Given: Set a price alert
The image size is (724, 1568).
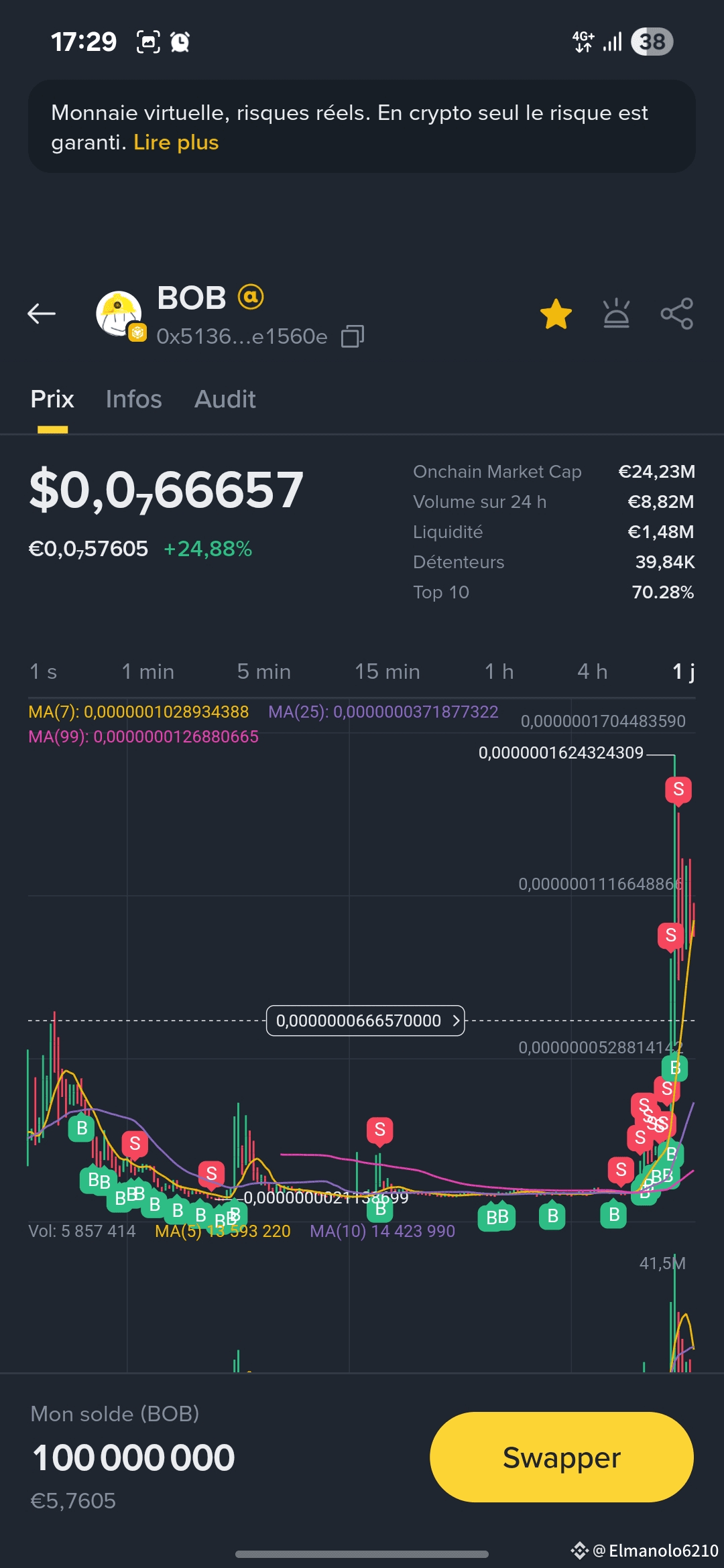Looking at the screenshot, I should [616, 314].
